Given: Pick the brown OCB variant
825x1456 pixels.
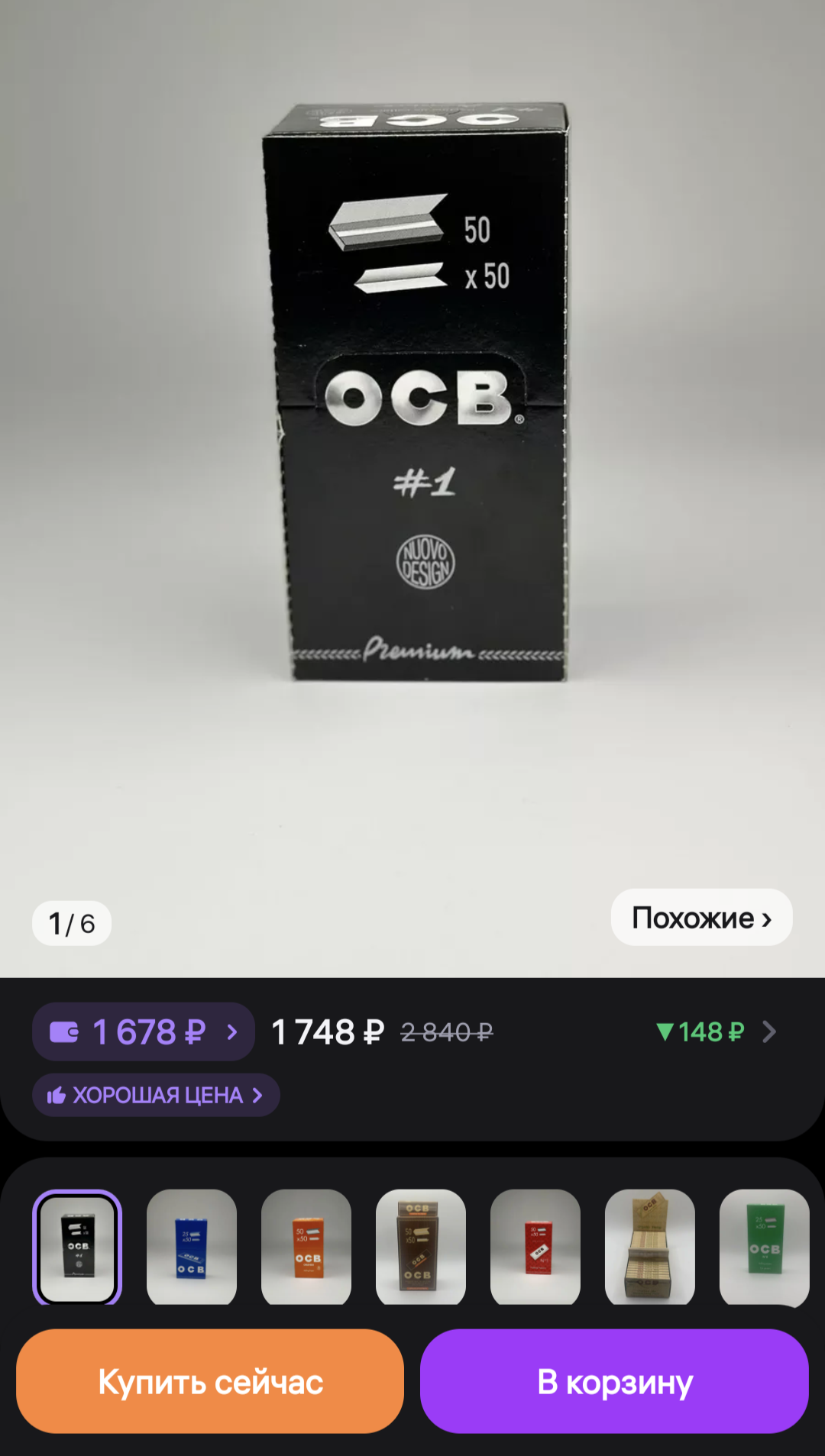Looking at the screenshot, I should click(421, 1248).
